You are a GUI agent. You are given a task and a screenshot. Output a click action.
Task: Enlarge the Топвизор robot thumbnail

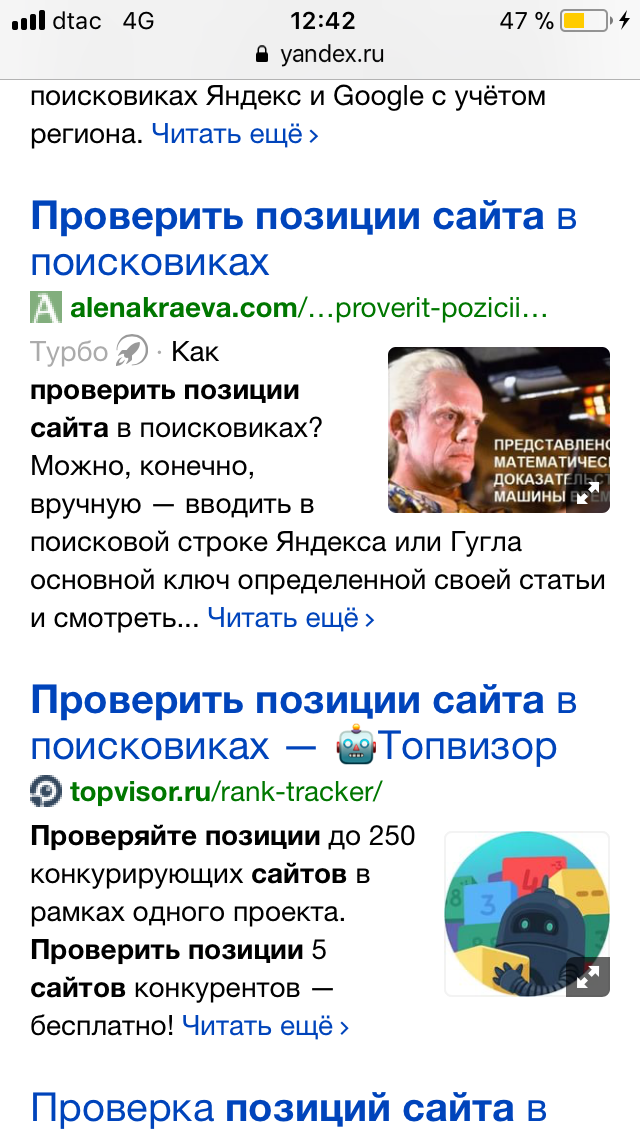[x=588, y=976]
